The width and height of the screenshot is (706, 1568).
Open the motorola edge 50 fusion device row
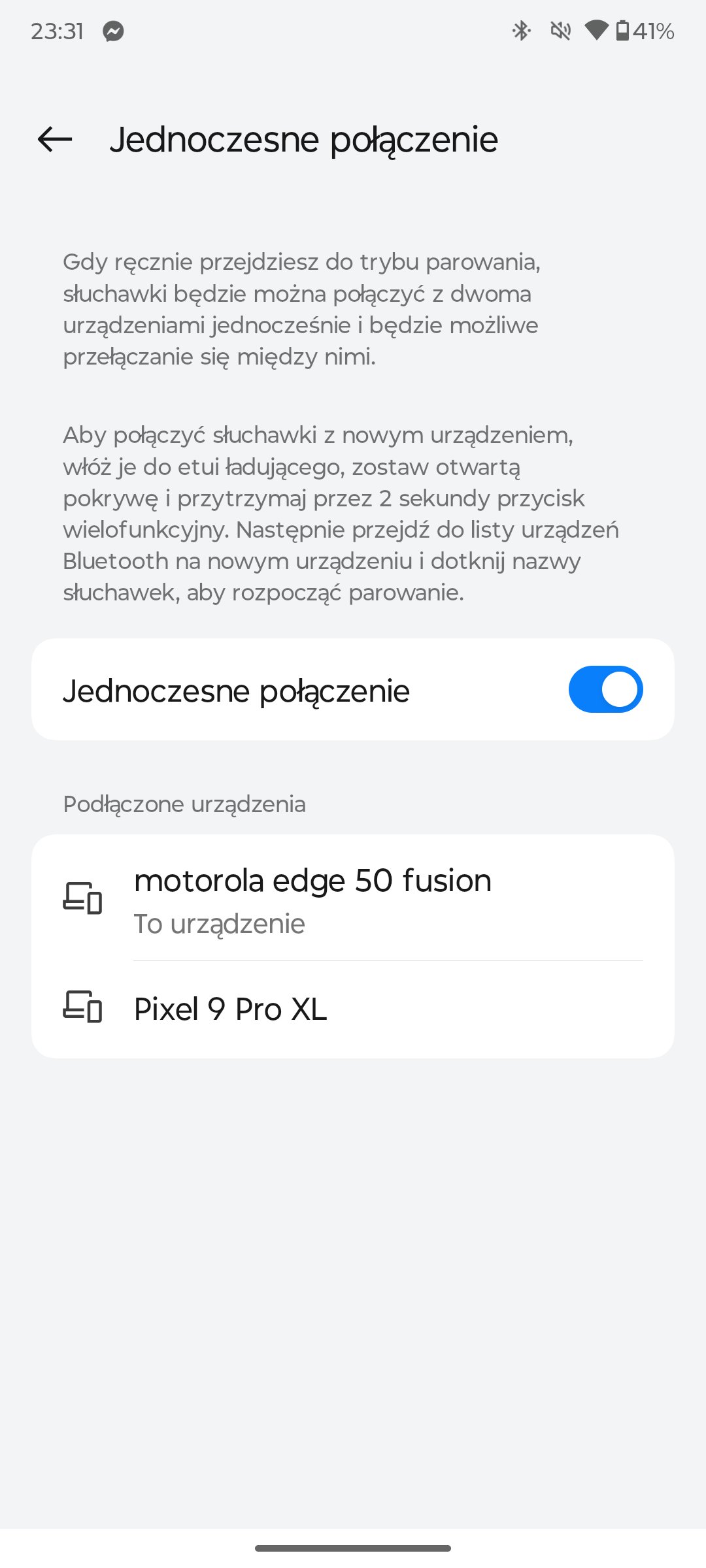tap(353, 898)
